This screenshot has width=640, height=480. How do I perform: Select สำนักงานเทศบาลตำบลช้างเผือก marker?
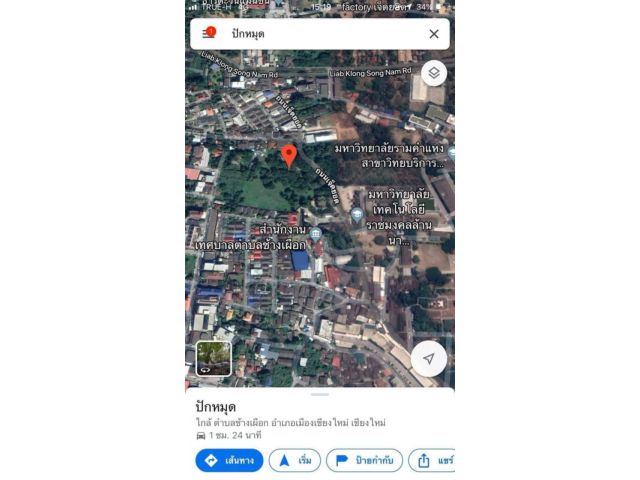pyautogui.click(x=316, y=233)
